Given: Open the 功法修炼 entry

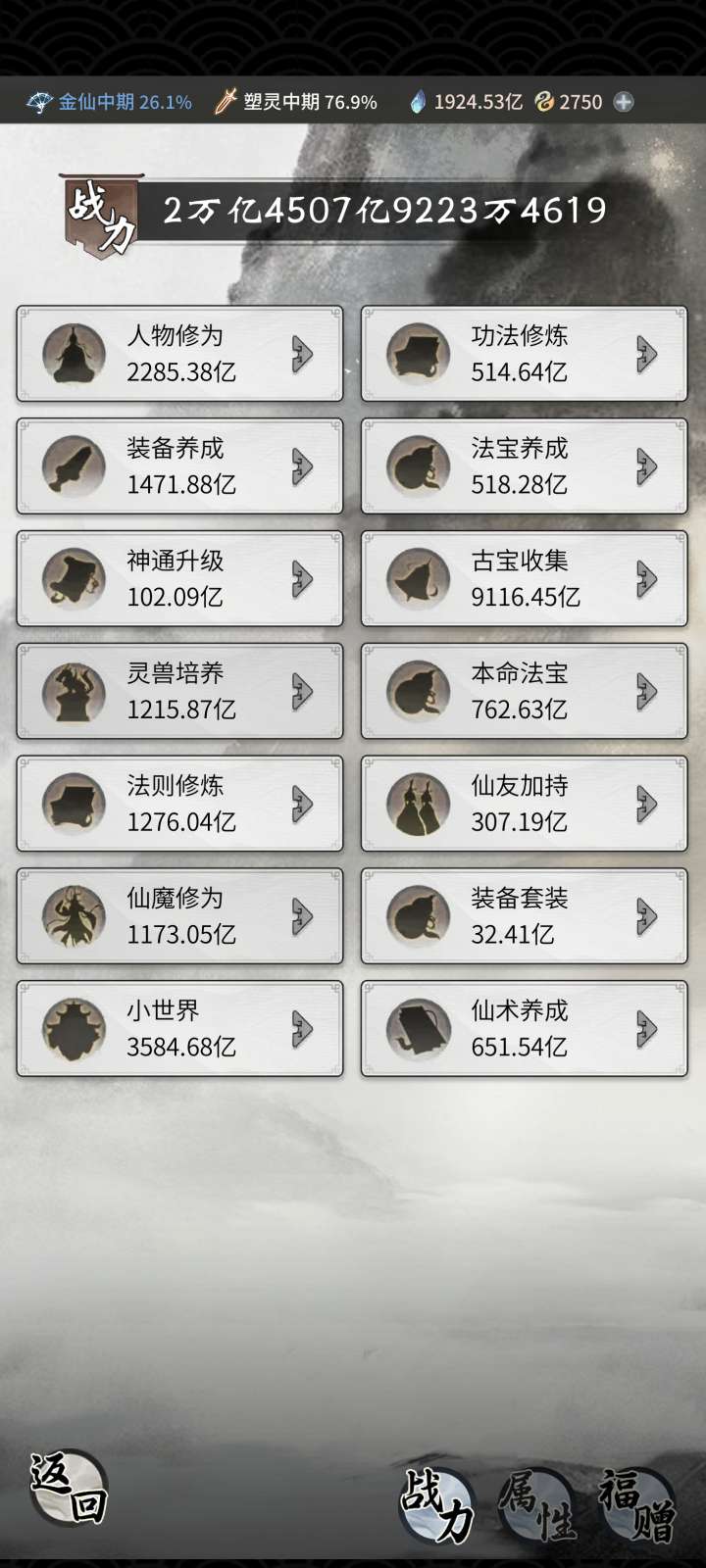Looking at the screenshot, I should [525, 354].
